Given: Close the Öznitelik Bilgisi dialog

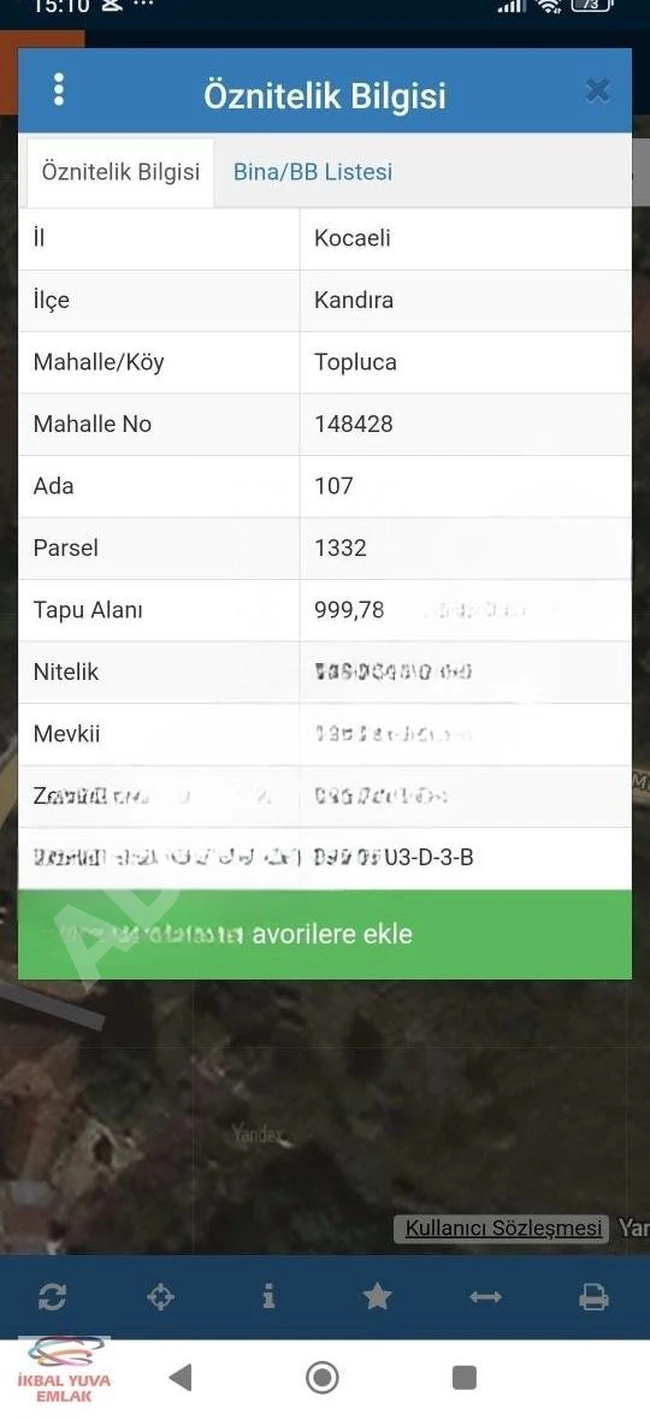Looking at the screenshot, I should click(x=597, y=91).
